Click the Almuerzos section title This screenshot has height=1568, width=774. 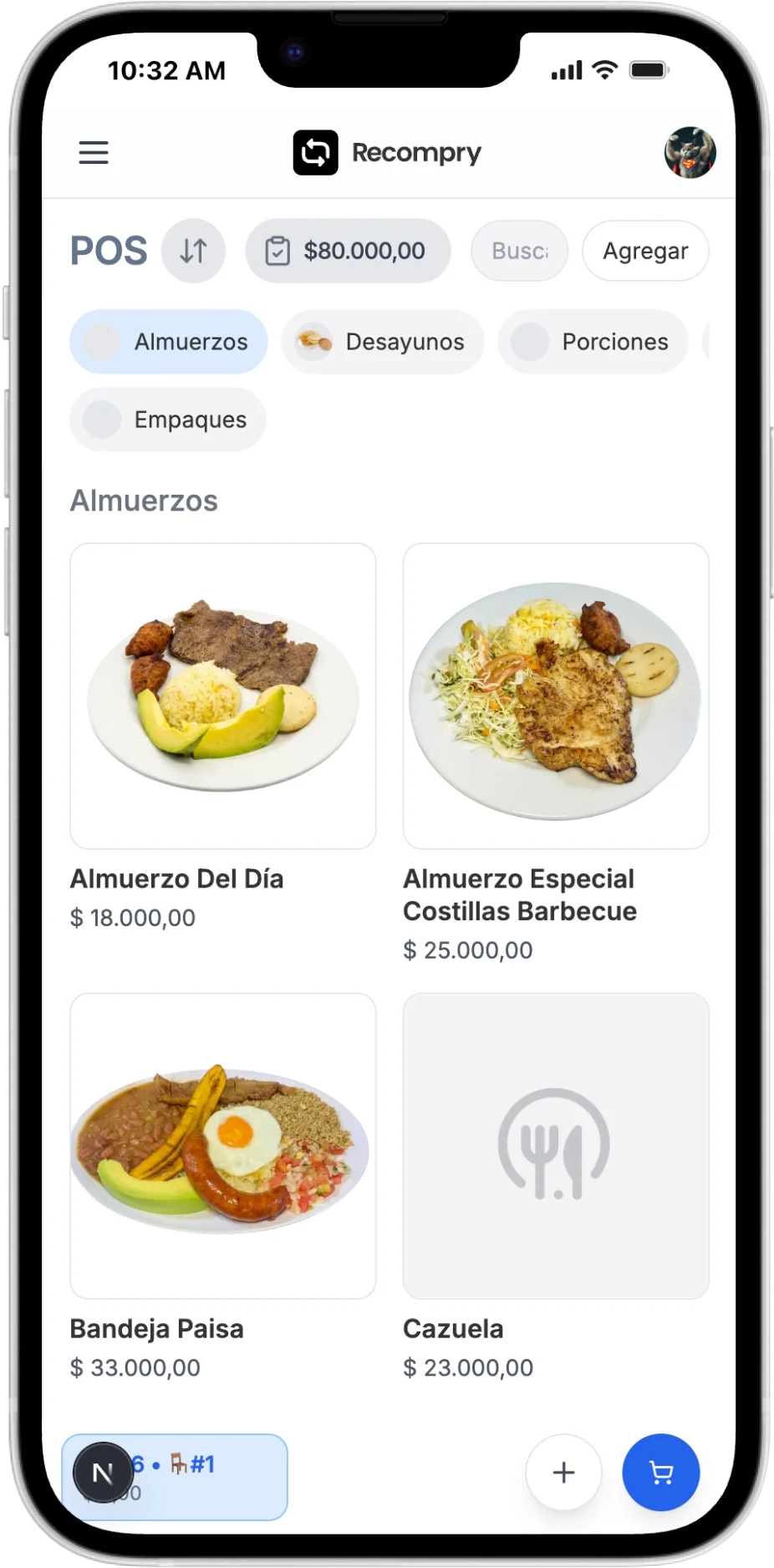[143, 500]
